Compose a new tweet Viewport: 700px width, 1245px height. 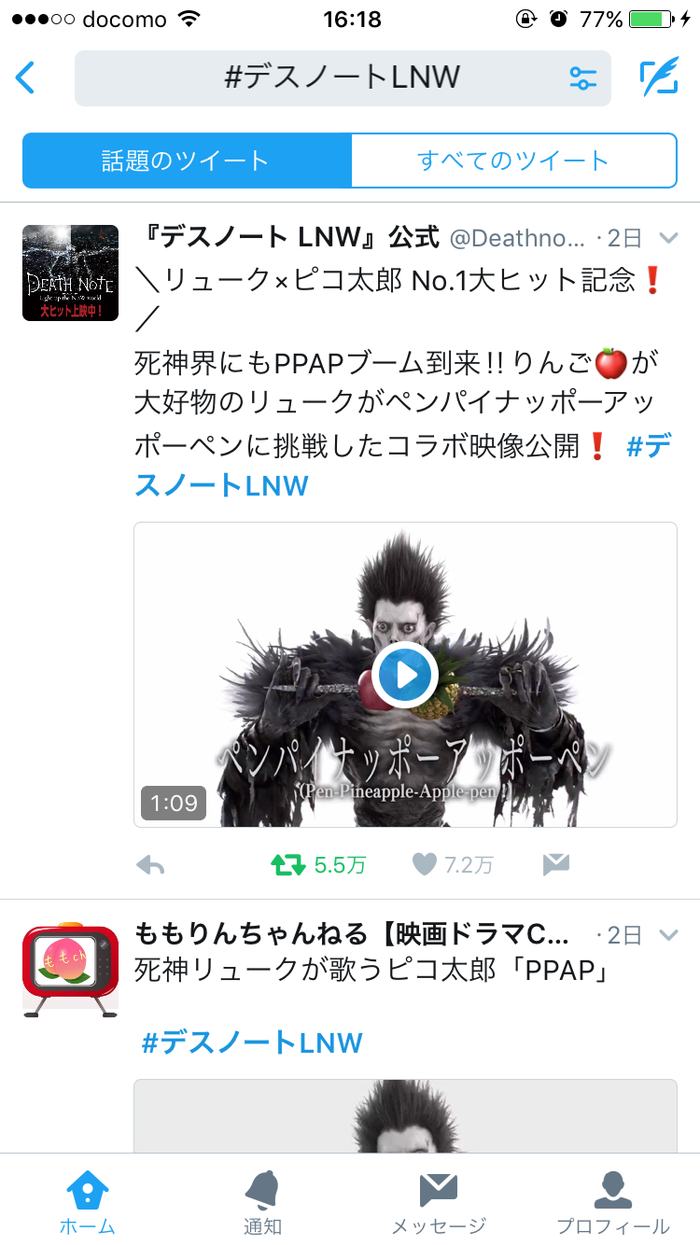point(659,78)
